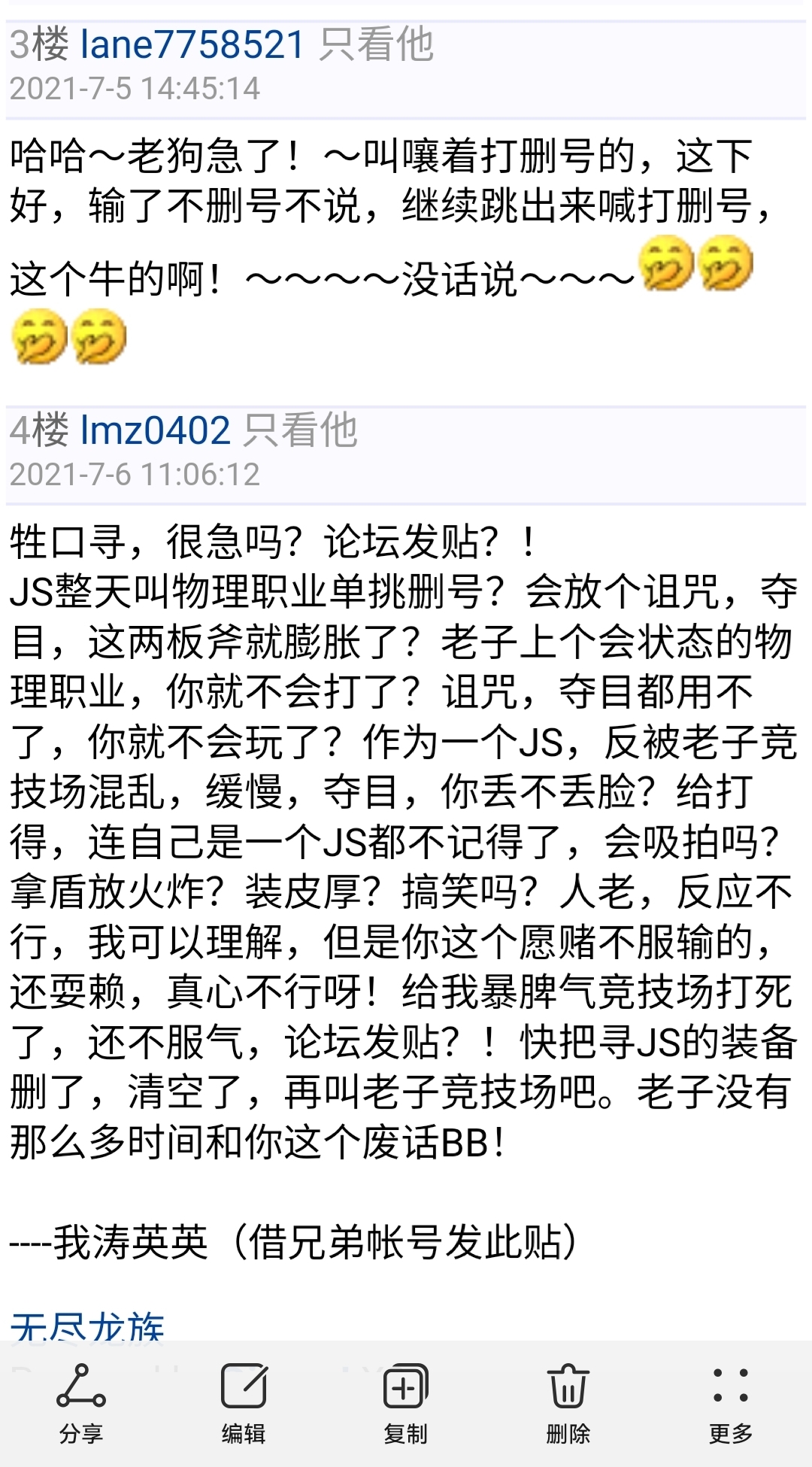This screenshot has height=1467, width=812.
Task: Delete this image with 删除
Action: point(568,1402)
